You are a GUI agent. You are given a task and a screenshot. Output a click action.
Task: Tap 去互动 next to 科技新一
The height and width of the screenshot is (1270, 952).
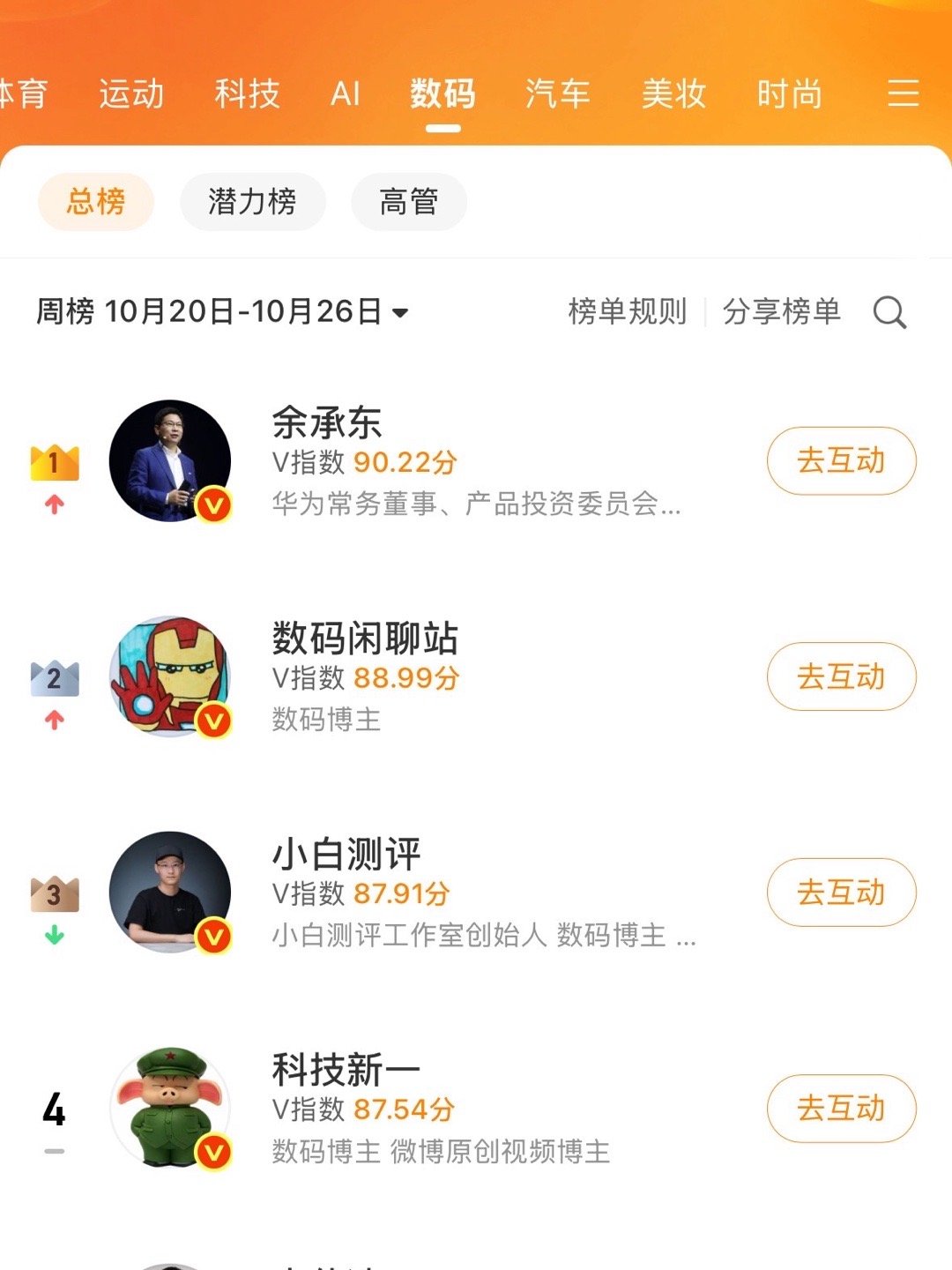click(x=841, y=1109)
